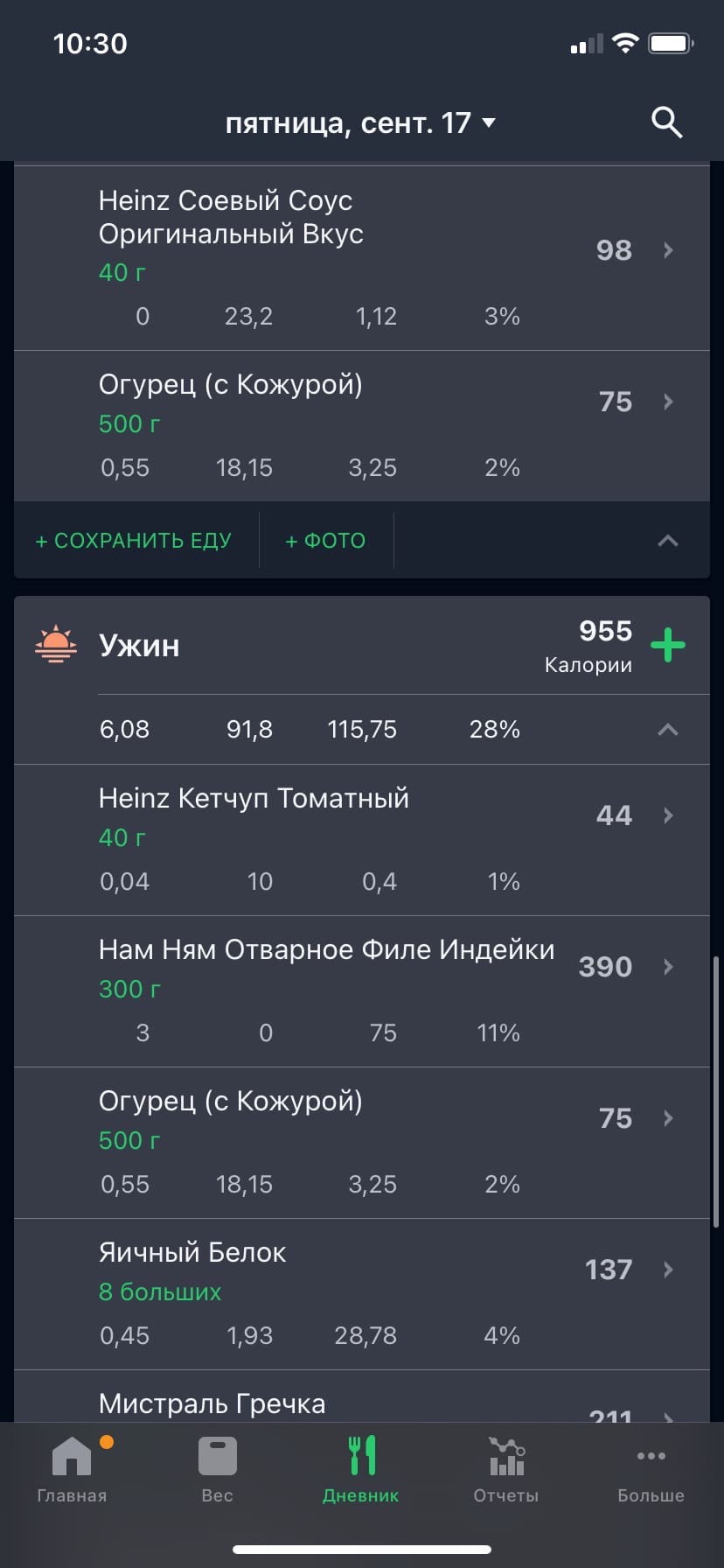
Task: Add a photo with the ФОТО button
Action: coord(324,540)
